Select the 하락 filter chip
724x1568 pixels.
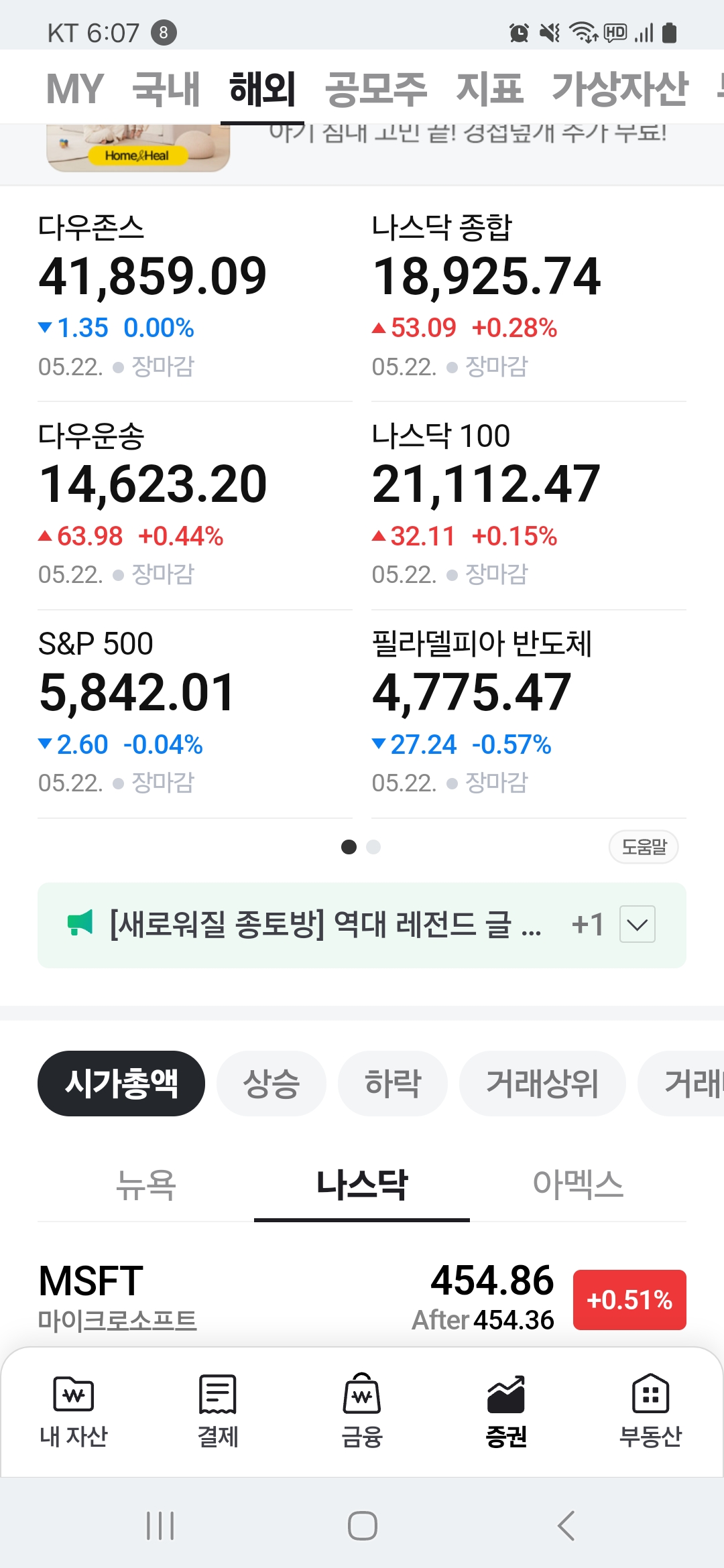393,1084
